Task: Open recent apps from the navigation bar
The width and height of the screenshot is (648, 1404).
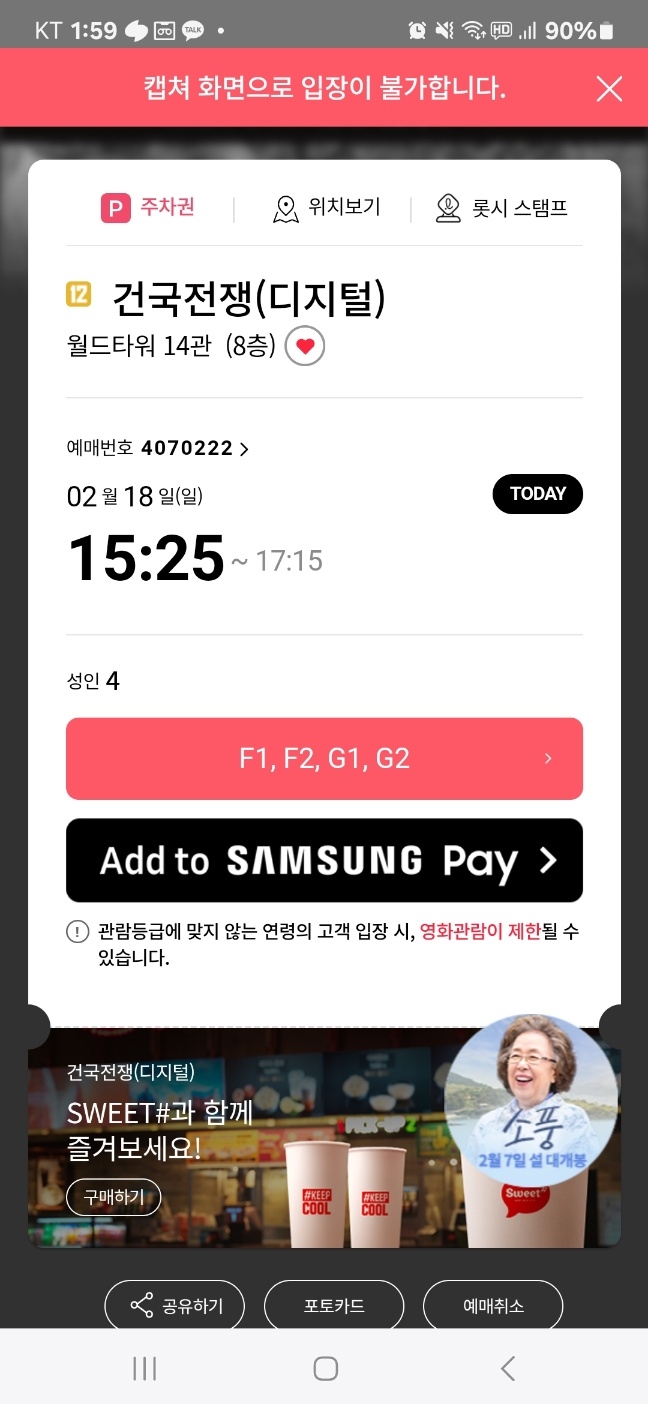Action: click(x=145, y=1369)
